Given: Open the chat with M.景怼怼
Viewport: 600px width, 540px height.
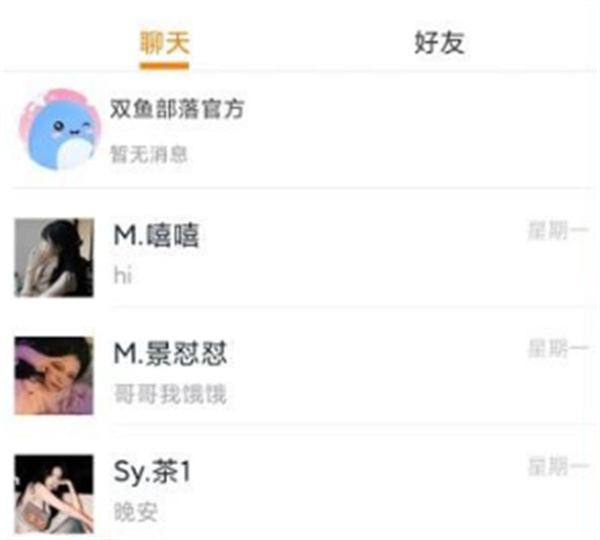Looking at the screenshot, I should point(300,372).
